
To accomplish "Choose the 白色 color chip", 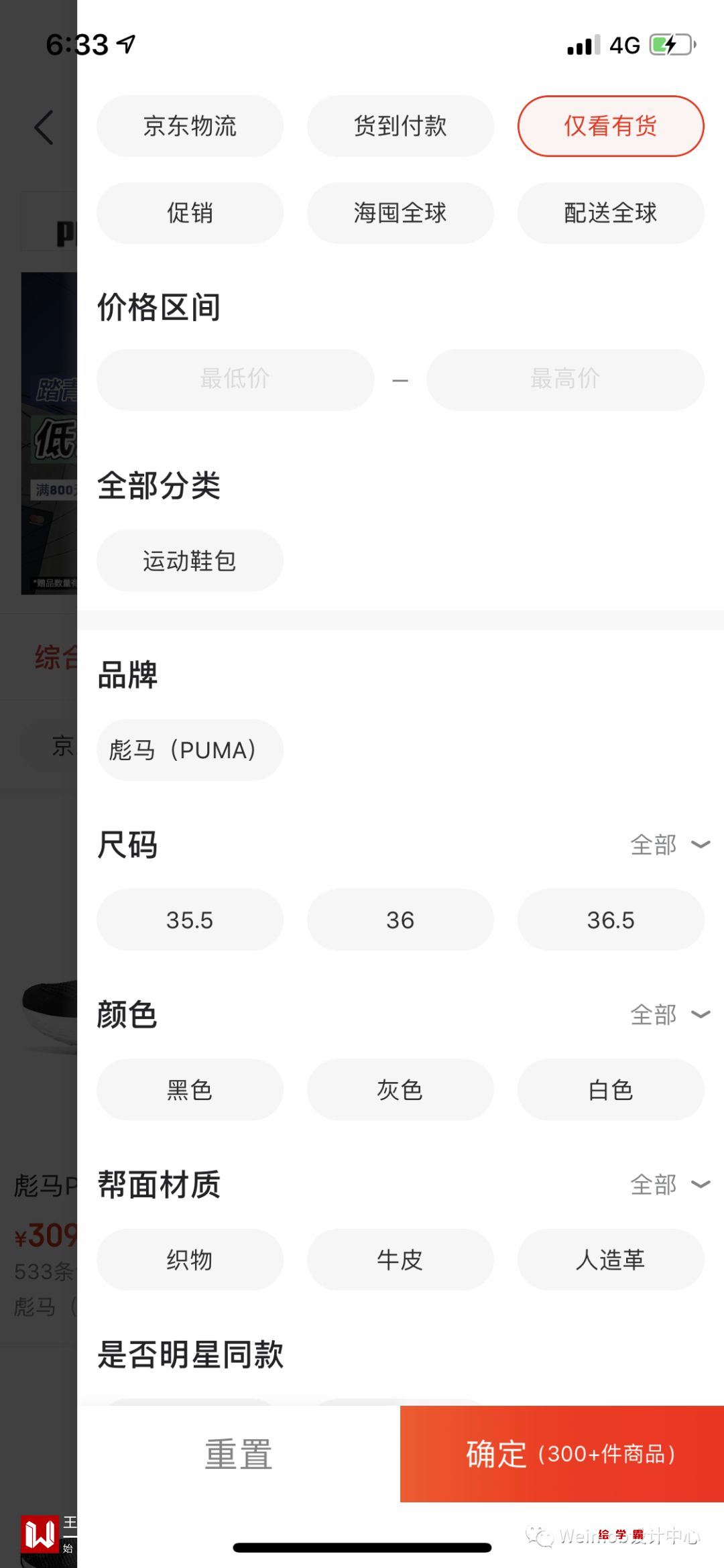I will click(610, 1089).
